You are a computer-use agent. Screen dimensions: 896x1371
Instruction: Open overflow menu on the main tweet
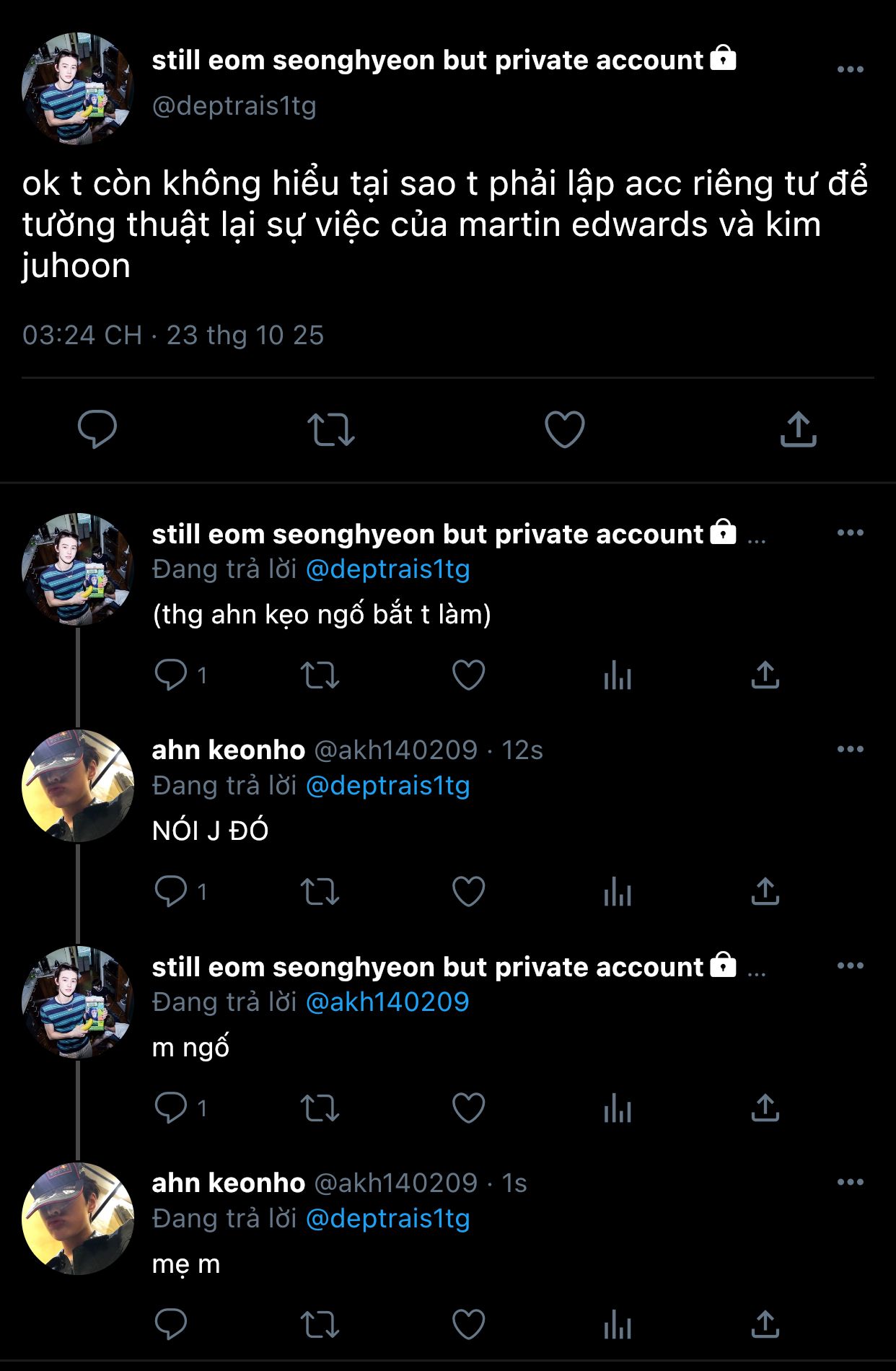tap(850, 69)
